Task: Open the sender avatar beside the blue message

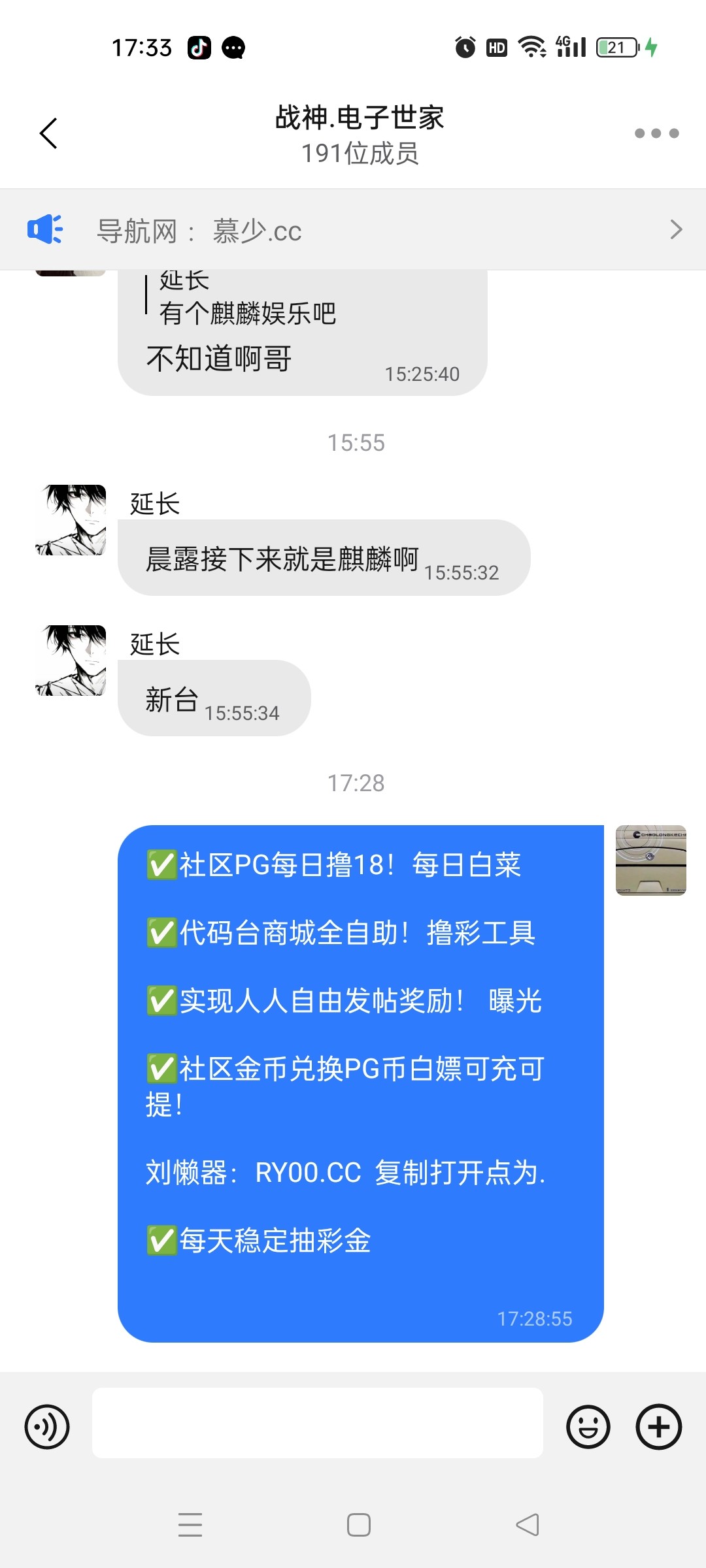Action: 650,860
